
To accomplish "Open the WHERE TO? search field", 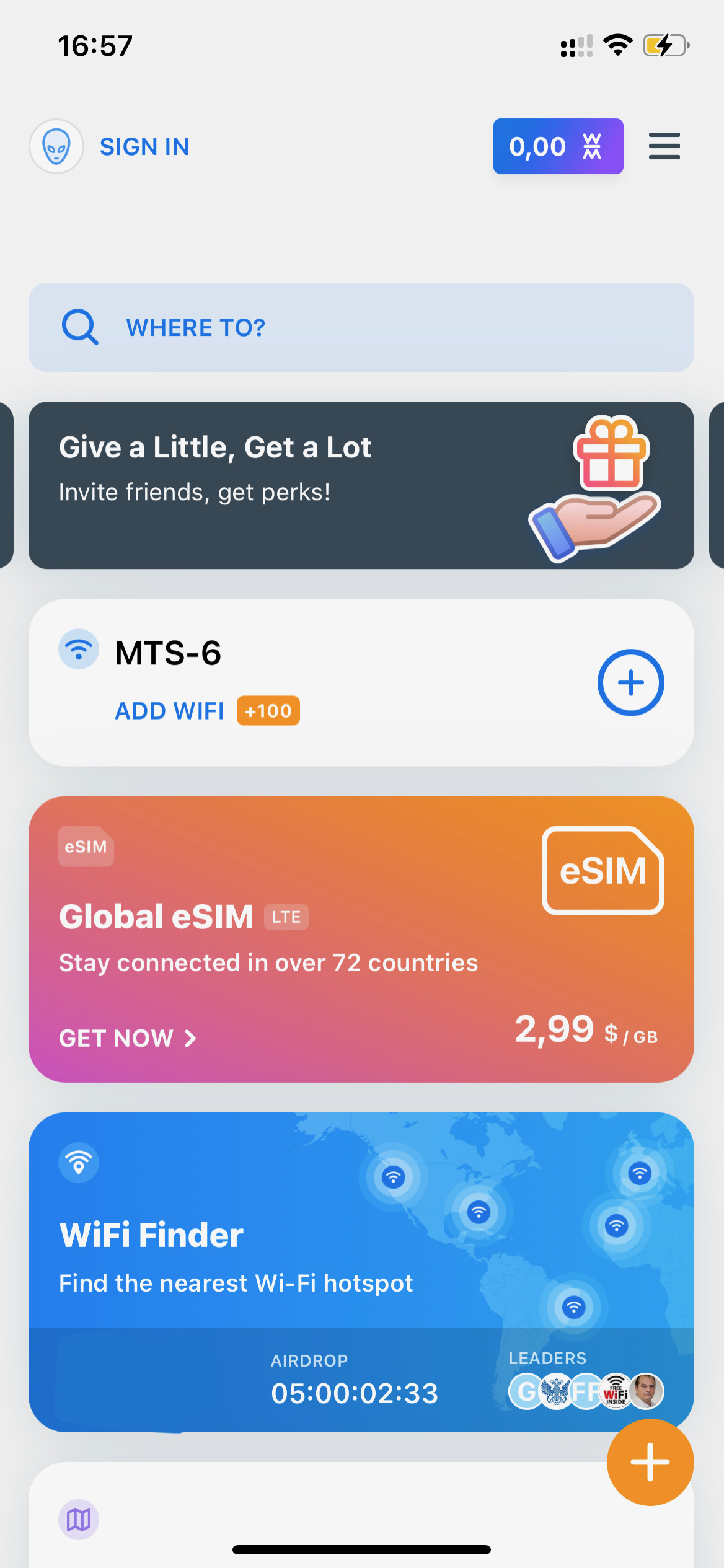I will click(361, 327).
